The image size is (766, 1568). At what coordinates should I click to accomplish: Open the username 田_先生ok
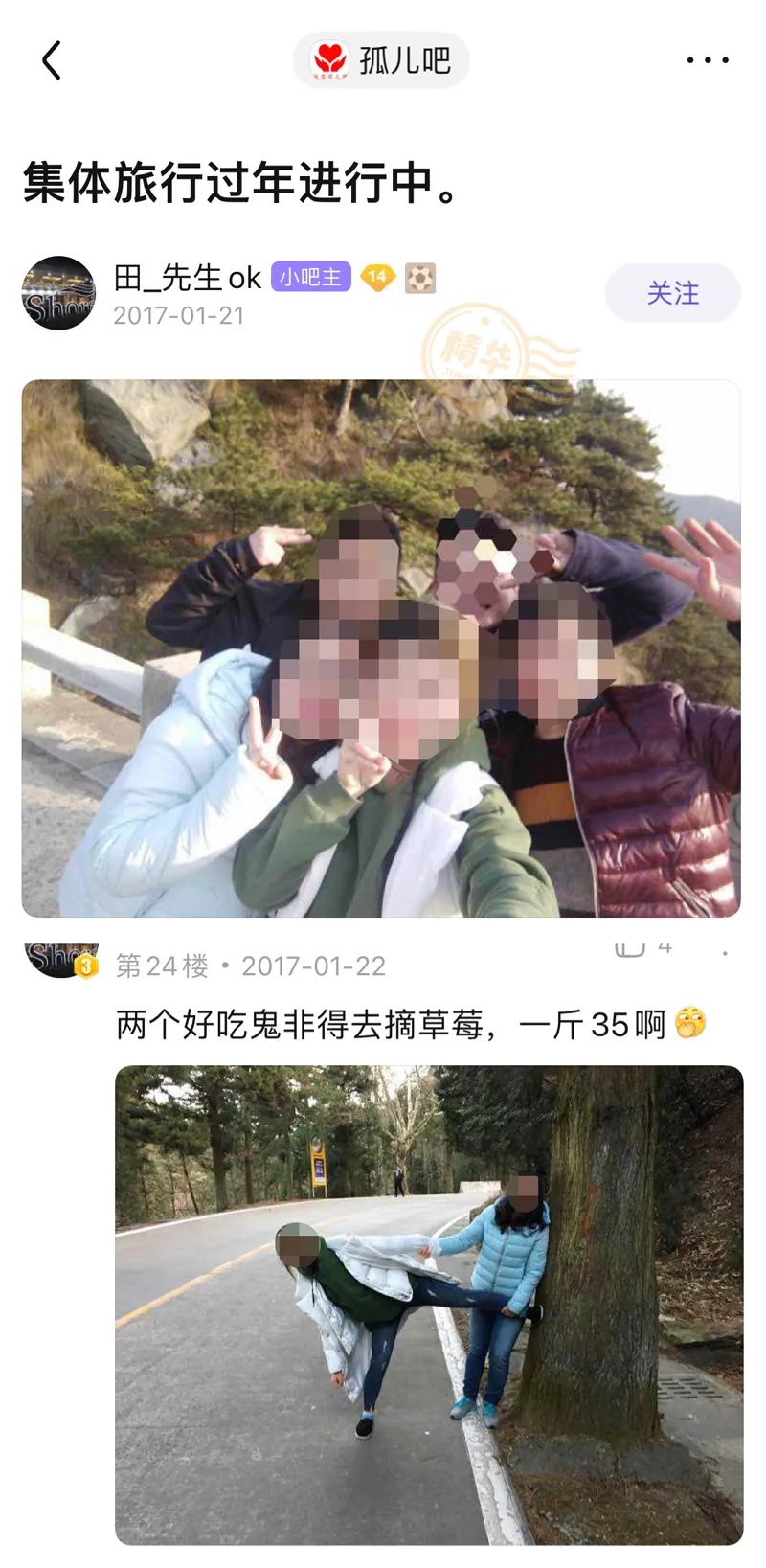click(x=188, y=278)
